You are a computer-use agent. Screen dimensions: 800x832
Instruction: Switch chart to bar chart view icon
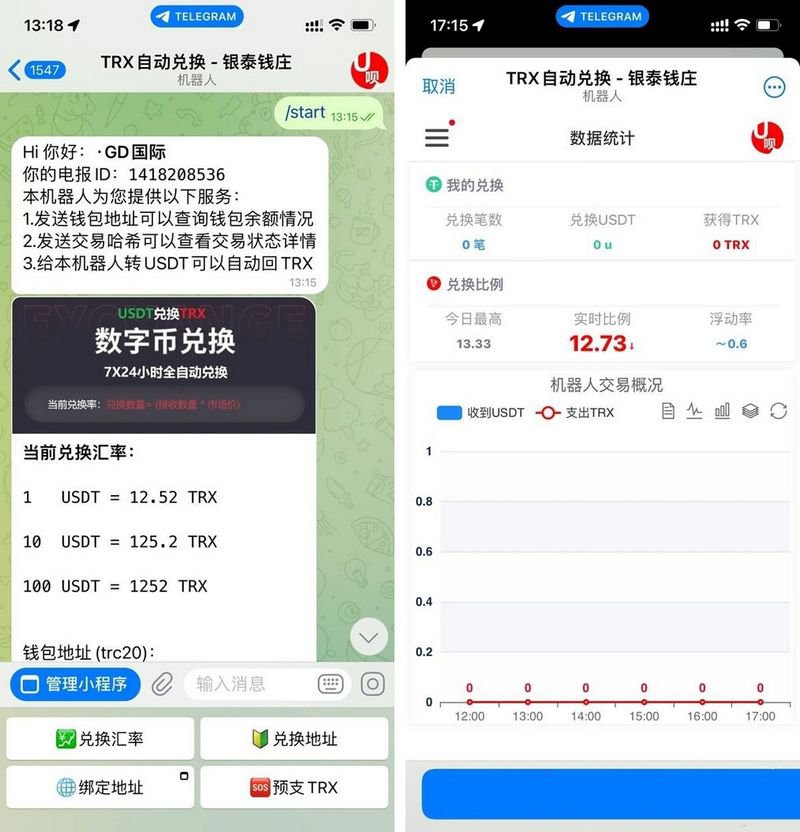point(722,412)
